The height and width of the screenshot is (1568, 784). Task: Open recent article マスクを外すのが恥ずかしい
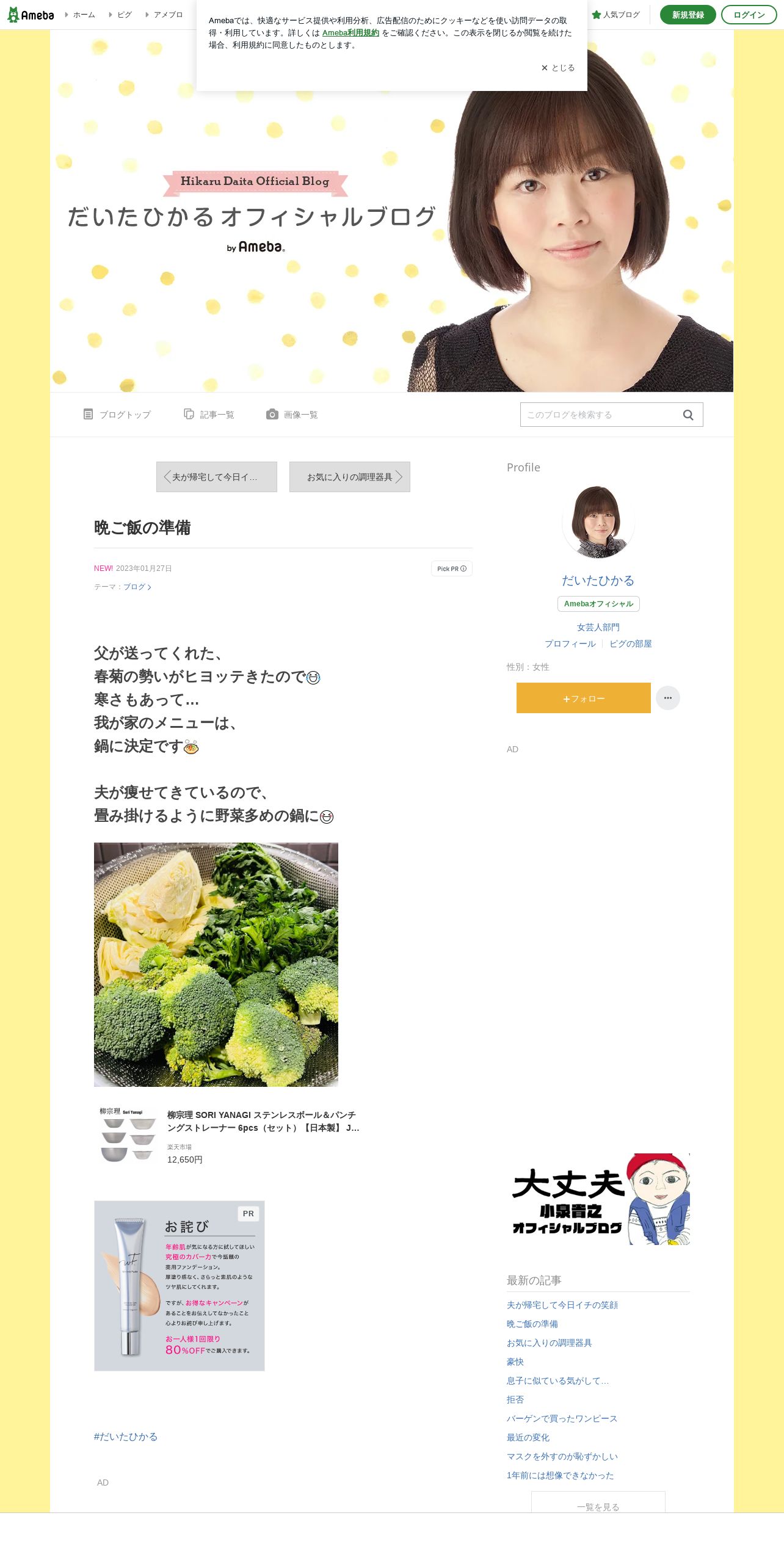coord(562,1456)
